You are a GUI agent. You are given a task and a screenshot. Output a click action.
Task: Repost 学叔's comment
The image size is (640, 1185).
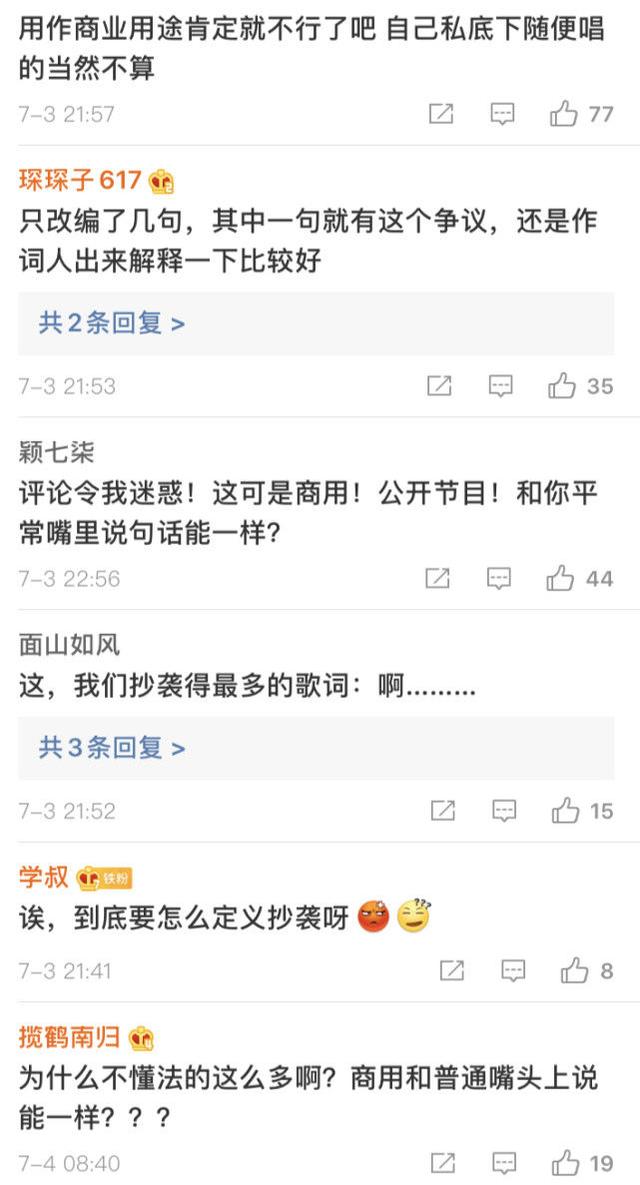[452, 970]
